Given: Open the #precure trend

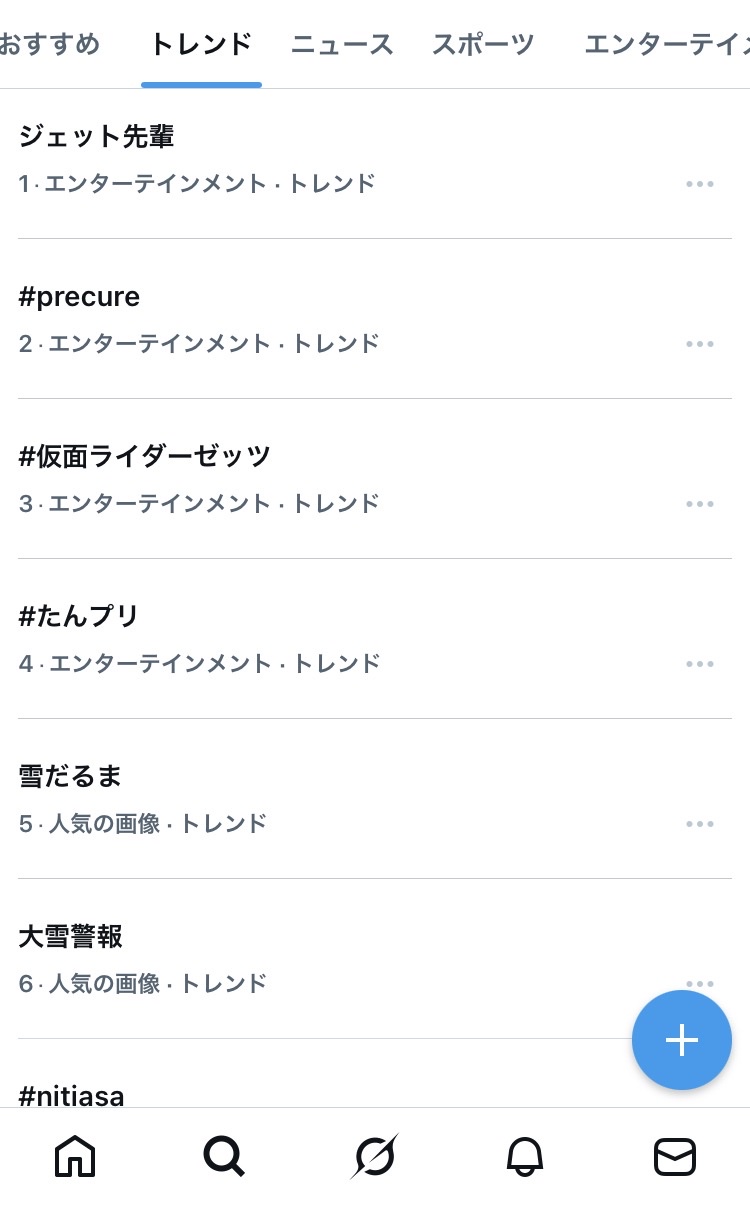Looking at the screenshot, I should 79,297.
